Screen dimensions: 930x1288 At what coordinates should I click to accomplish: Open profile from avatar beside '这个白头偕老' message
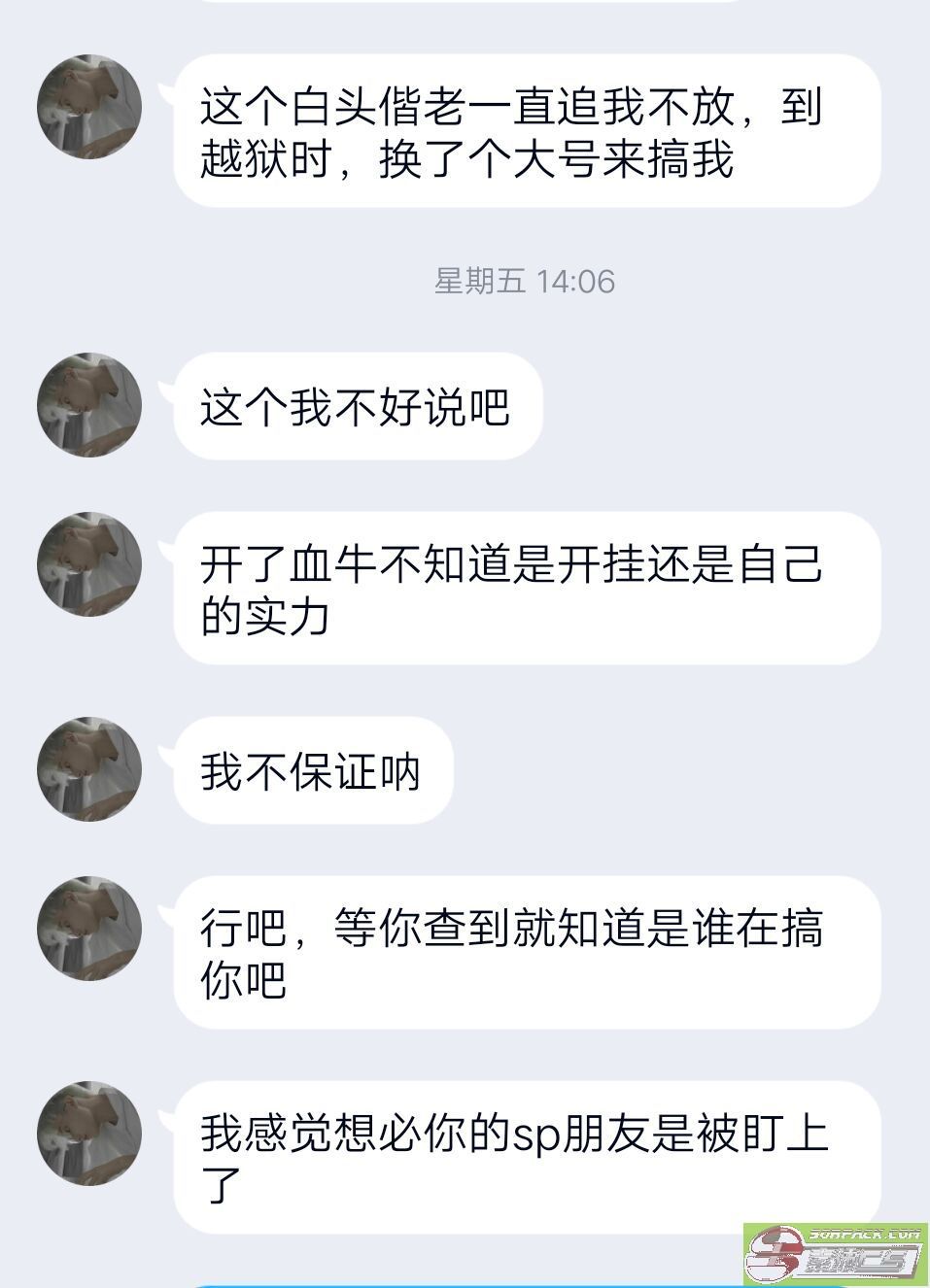click(x=89, y=107)
